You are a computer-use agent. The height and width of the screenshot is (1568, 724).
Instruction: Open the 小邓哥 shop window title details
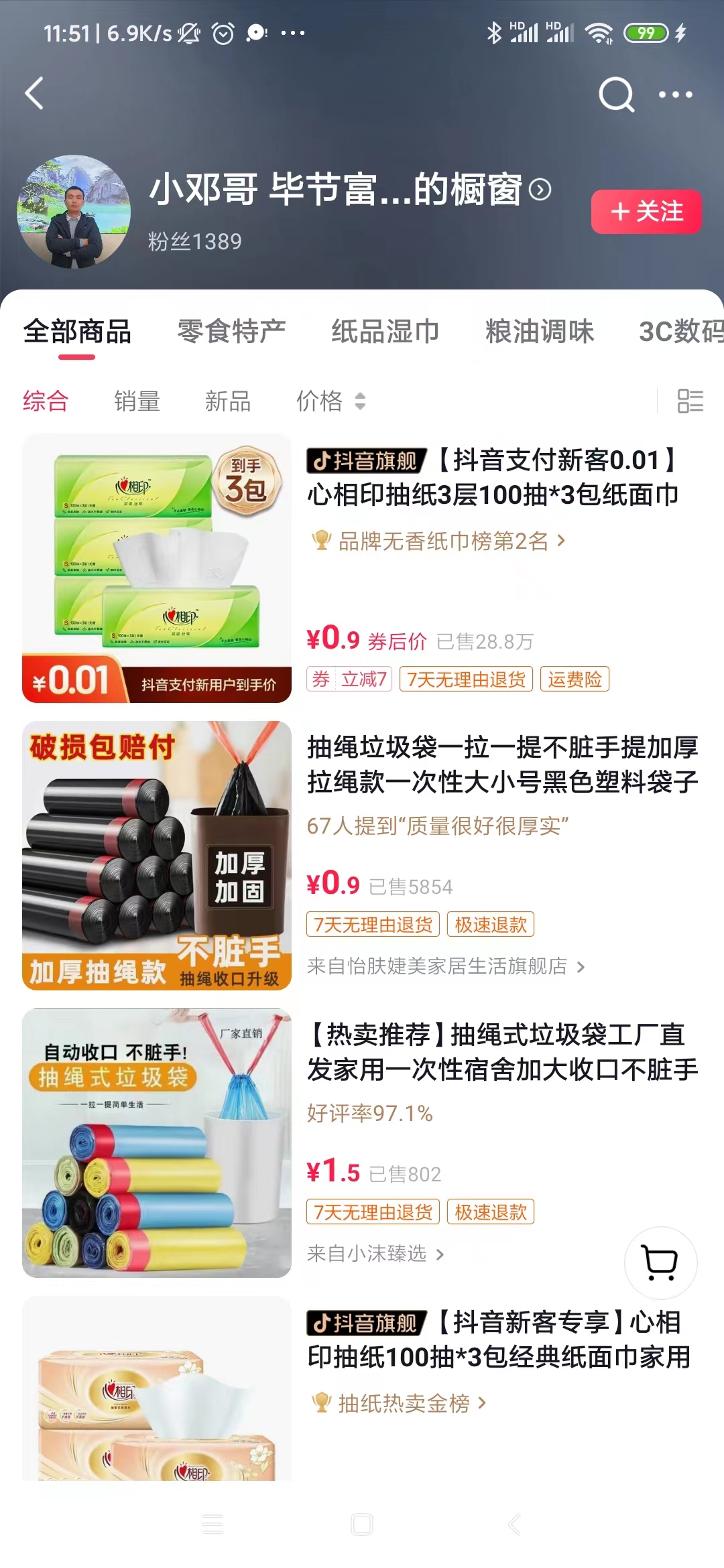point(350,190)
